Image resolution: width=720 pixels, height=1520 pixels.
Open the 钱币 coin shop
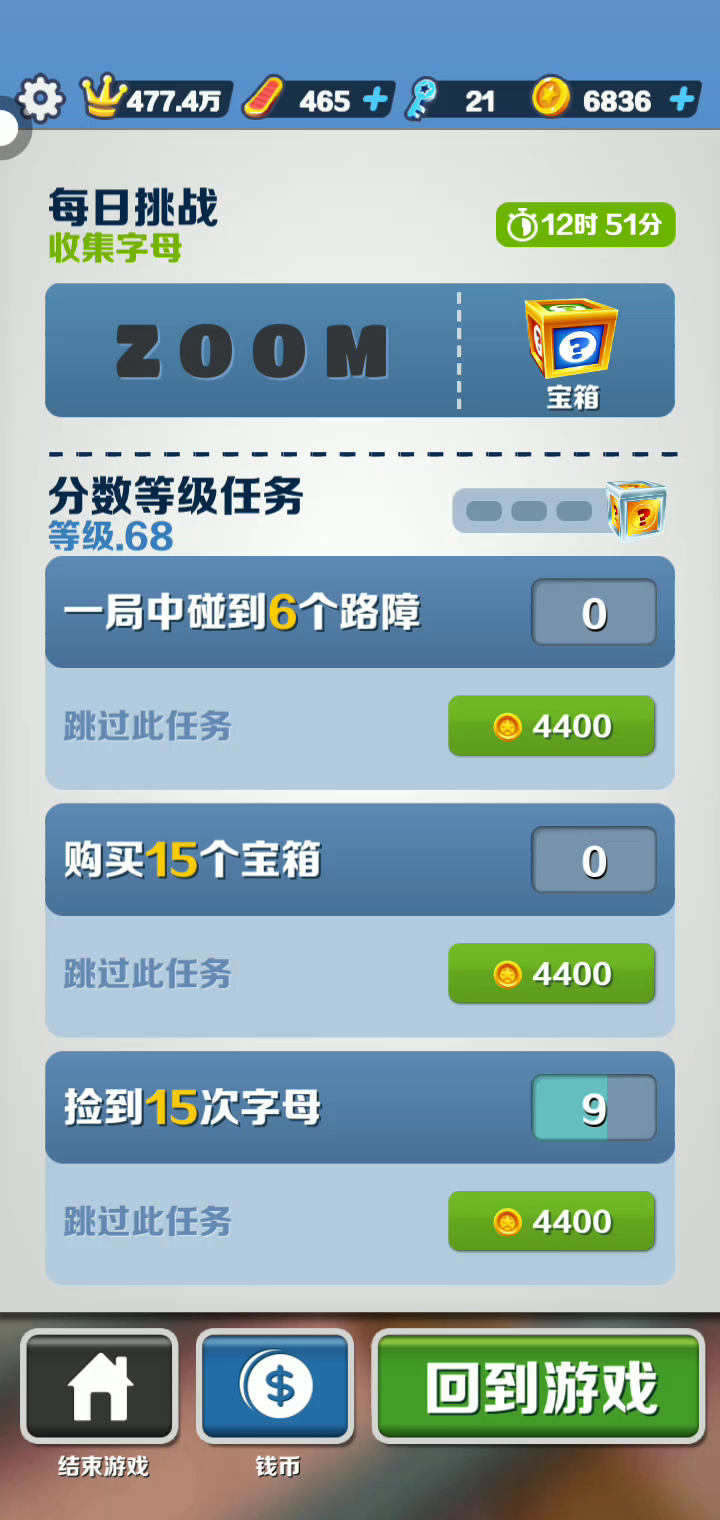pyautogui.click(x=276, y=1386)
